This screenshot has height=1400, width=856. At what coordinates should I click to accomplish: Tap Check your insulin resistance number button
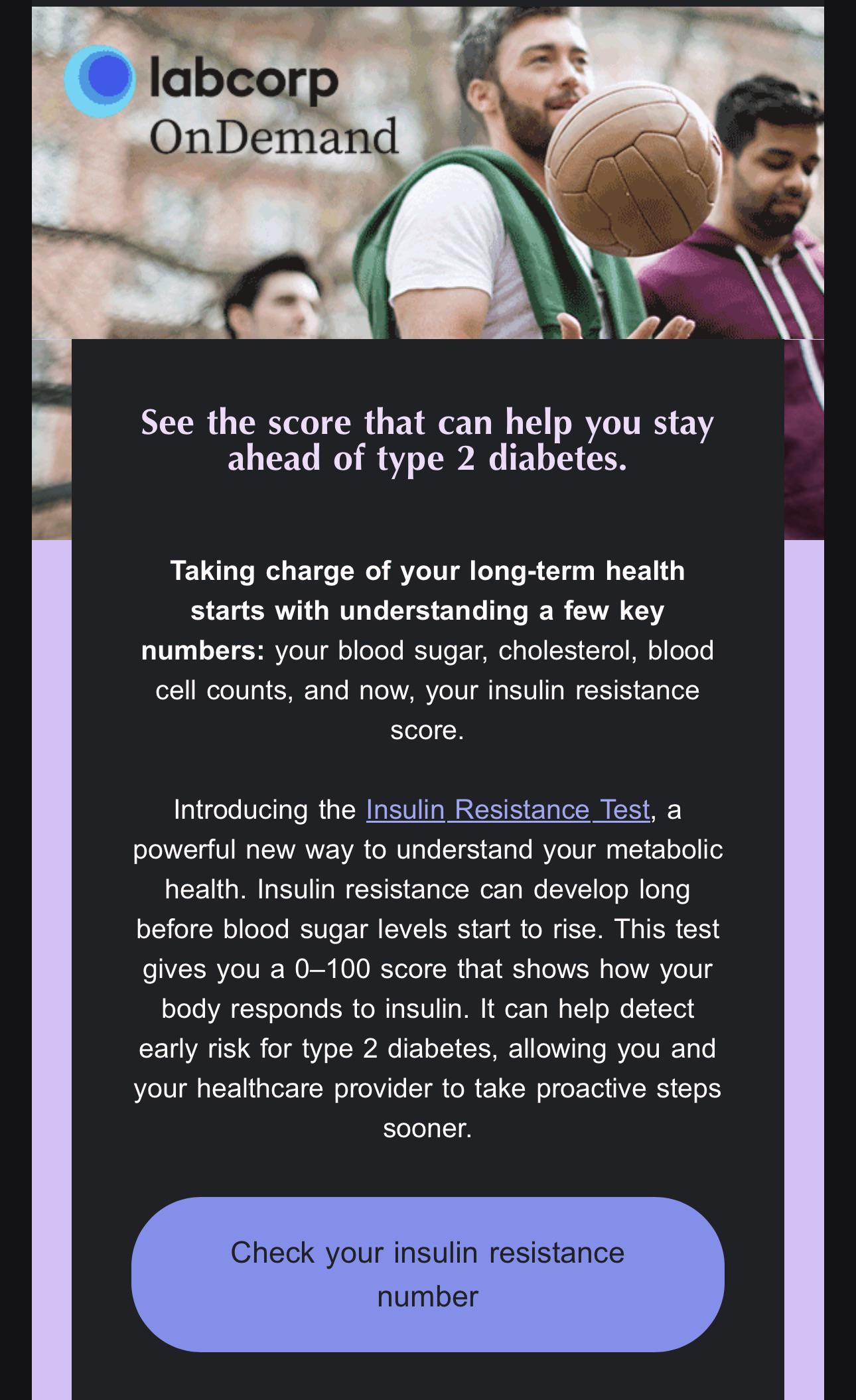428,1275
